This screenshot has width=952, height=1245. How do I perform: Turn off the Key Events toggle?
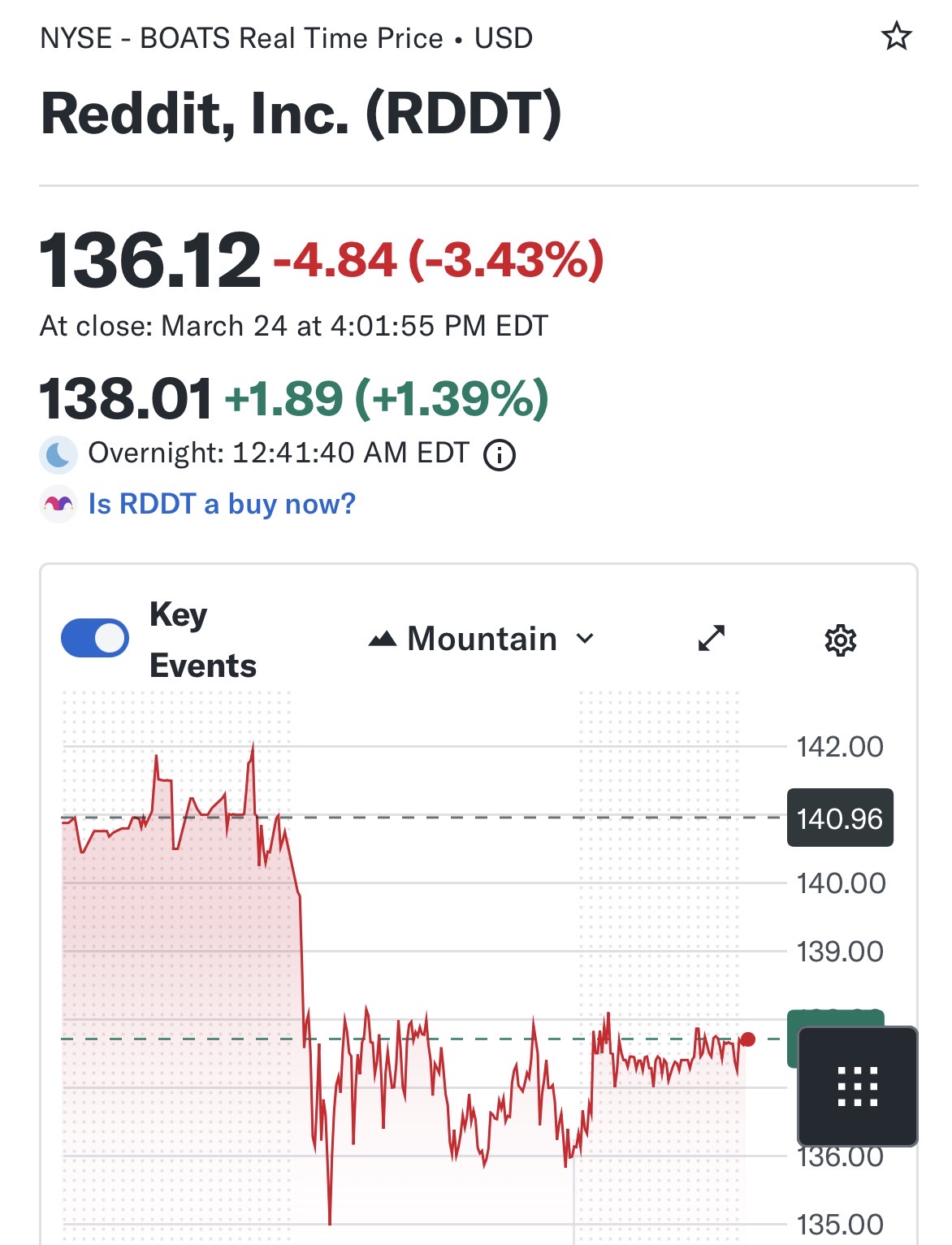[95, 638]
